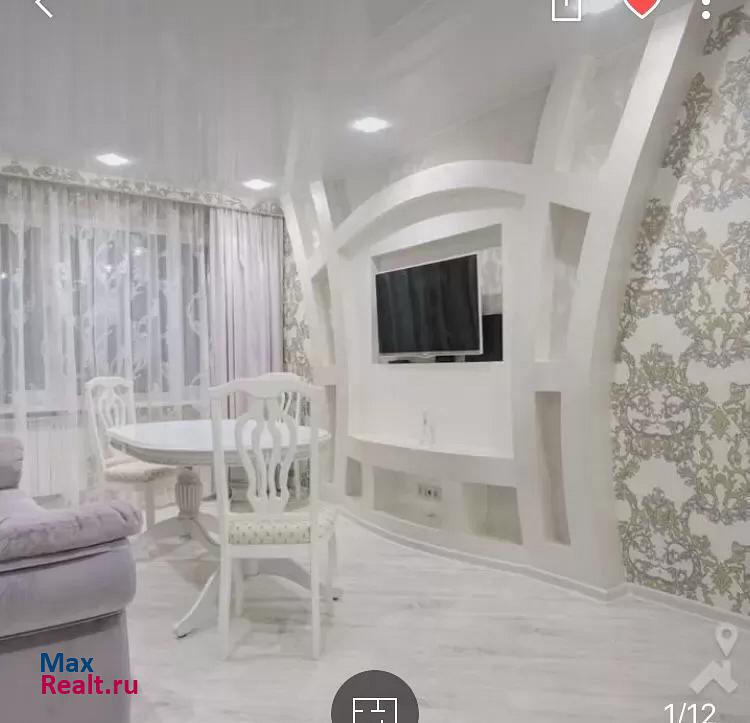
Task: Open the three-dot overflow menu
Action: click(706, 9)
